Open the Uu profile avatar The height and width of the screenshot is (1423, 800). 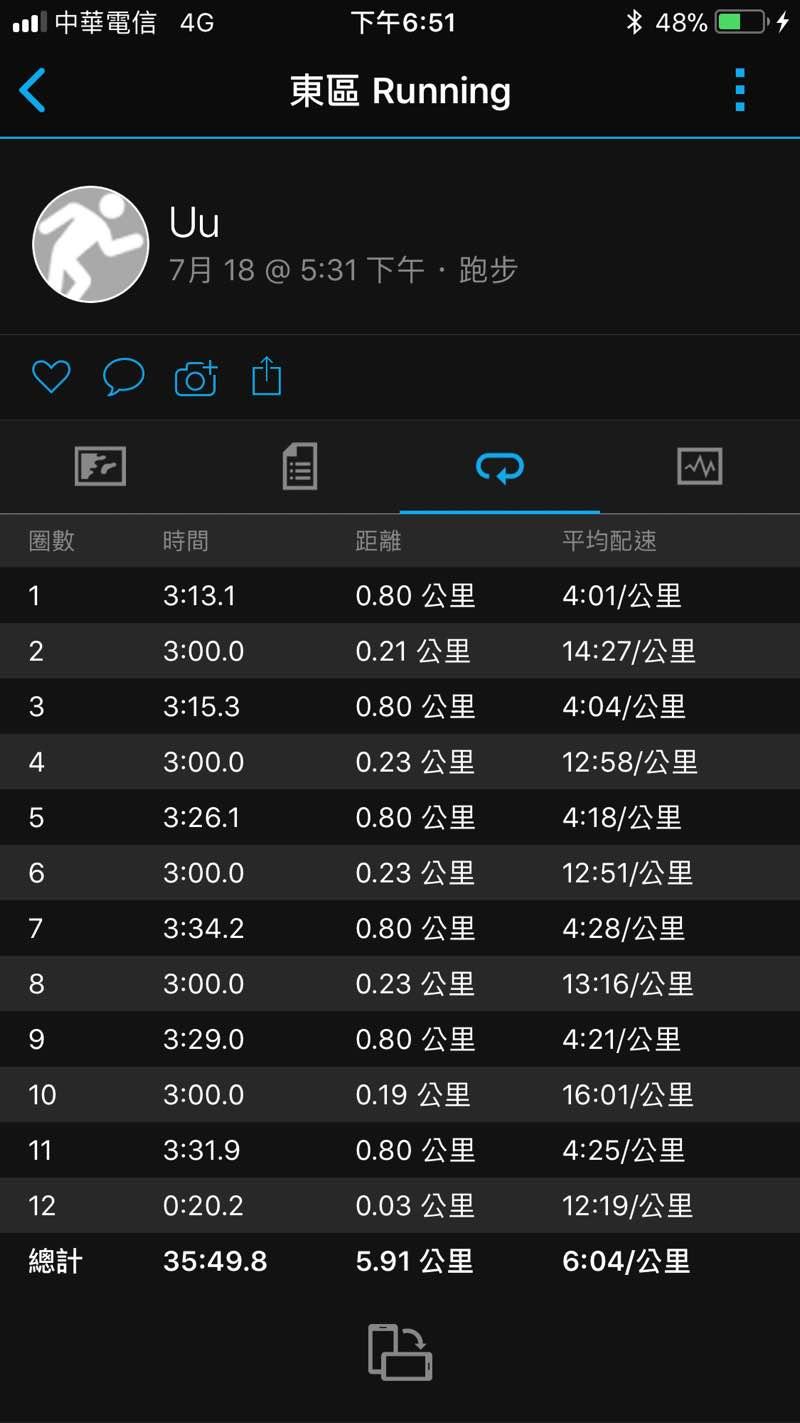[x=91, y=245]
